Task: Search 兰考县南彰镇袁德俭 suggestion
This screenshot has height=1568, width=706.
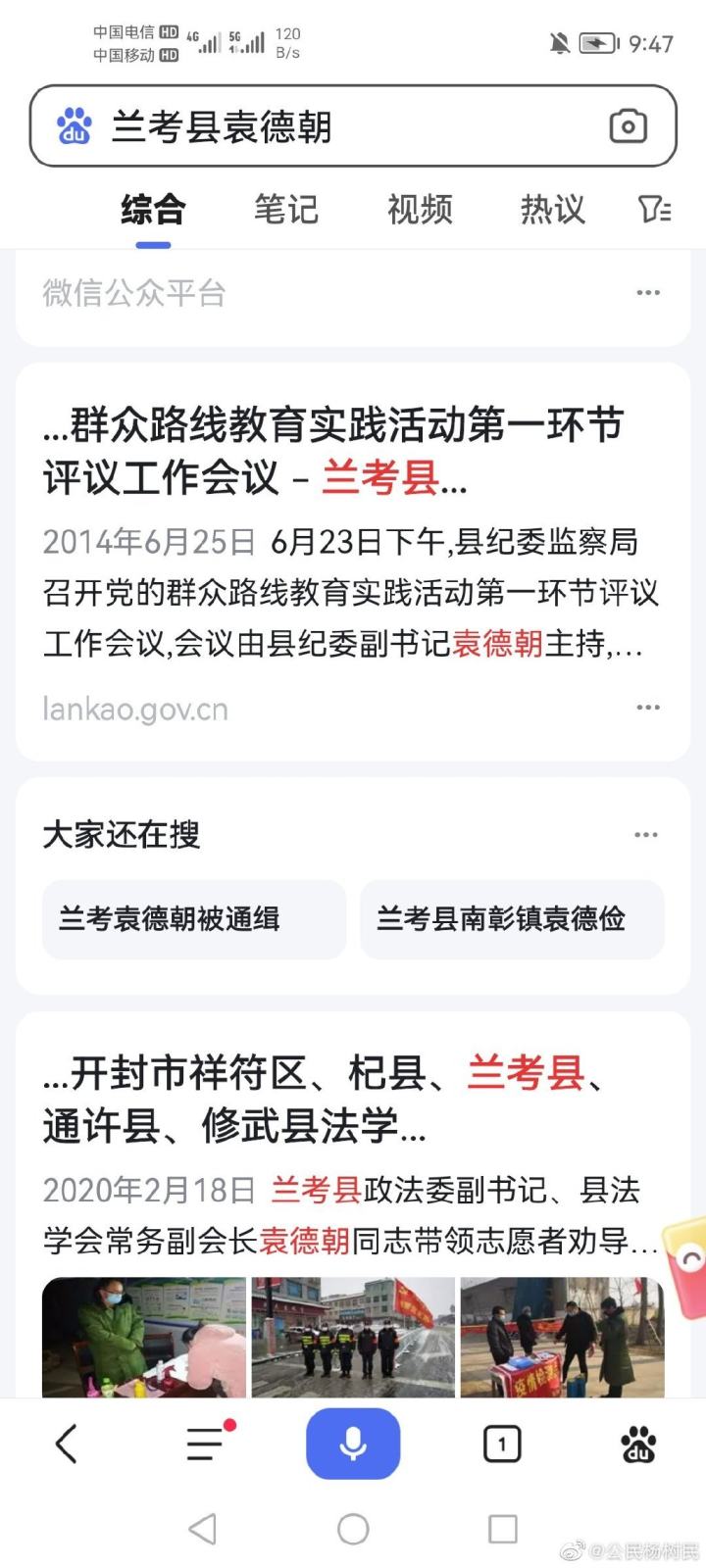Action: coord(512,919)
